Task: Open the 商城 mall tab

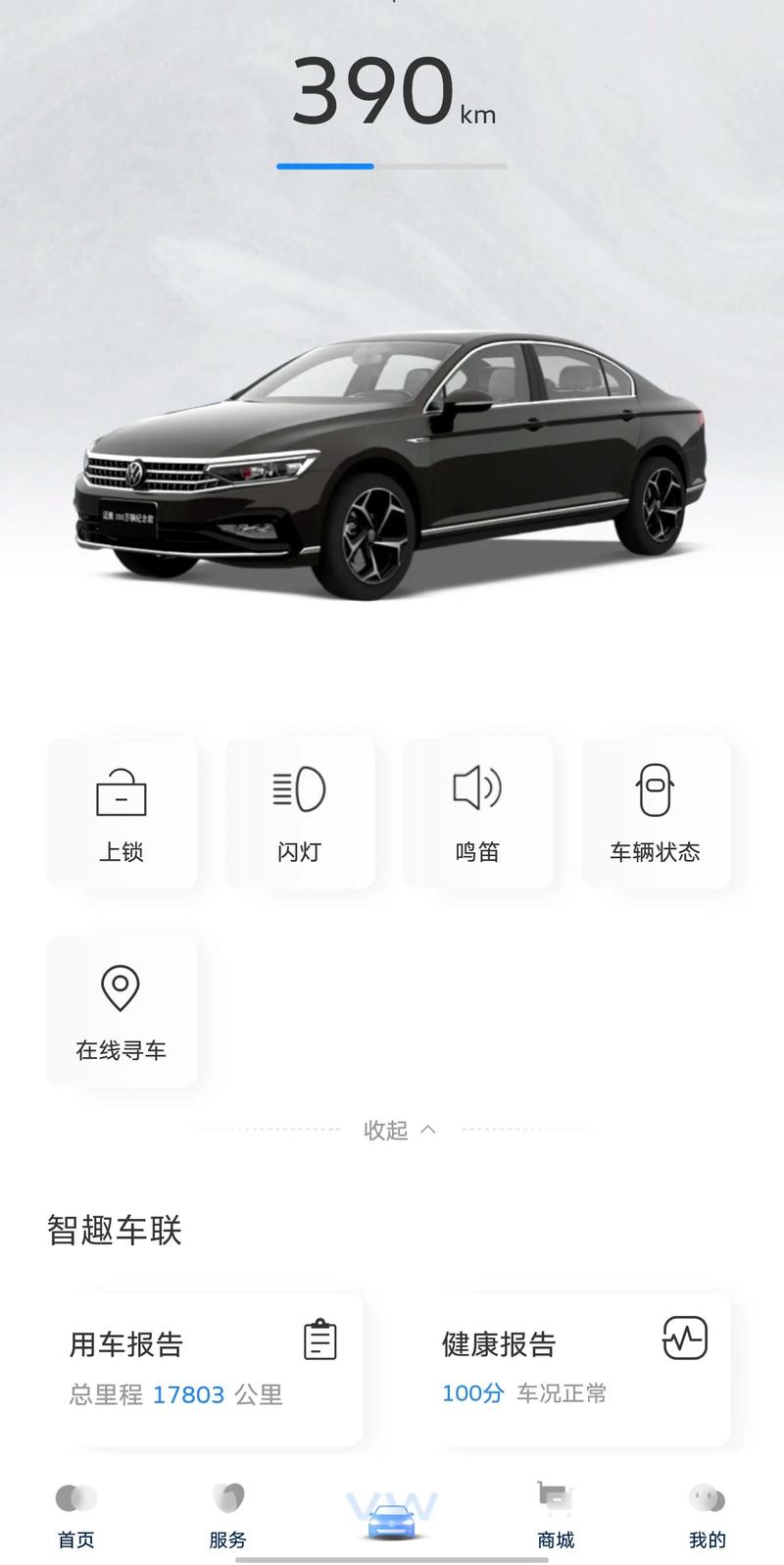Action: pyautogui.click(x=556, y=1515)
